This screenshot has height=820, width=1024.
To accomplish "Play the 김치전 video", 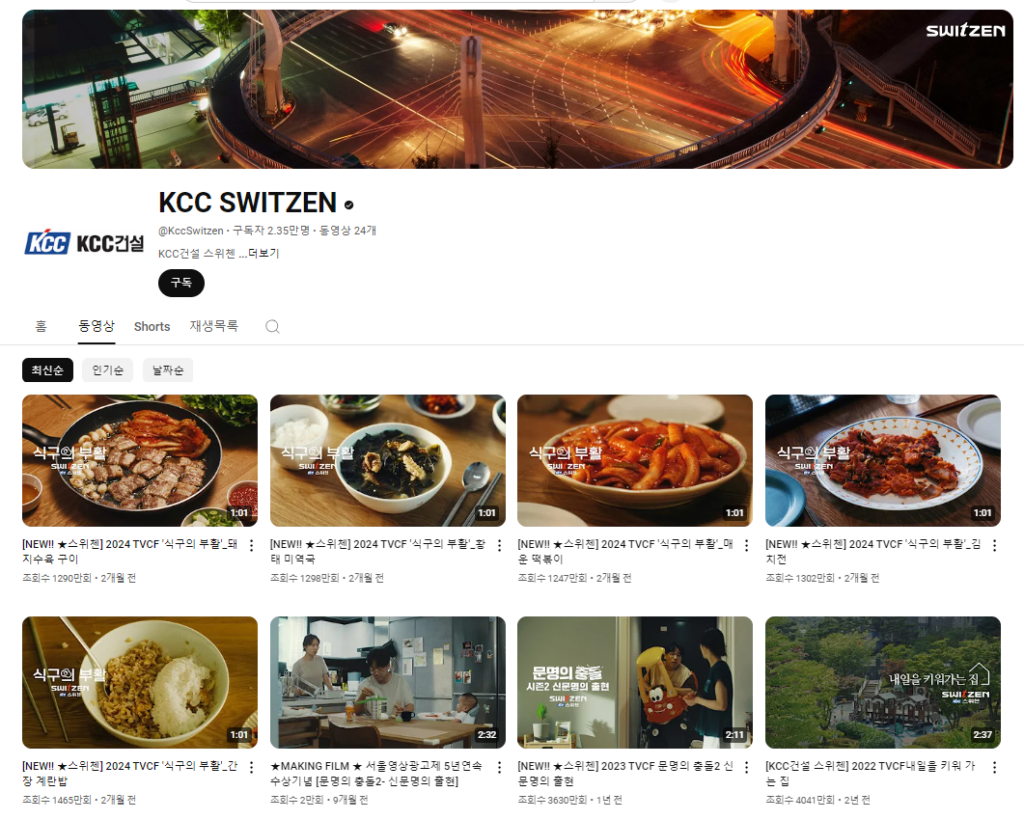I will [882, 460].
